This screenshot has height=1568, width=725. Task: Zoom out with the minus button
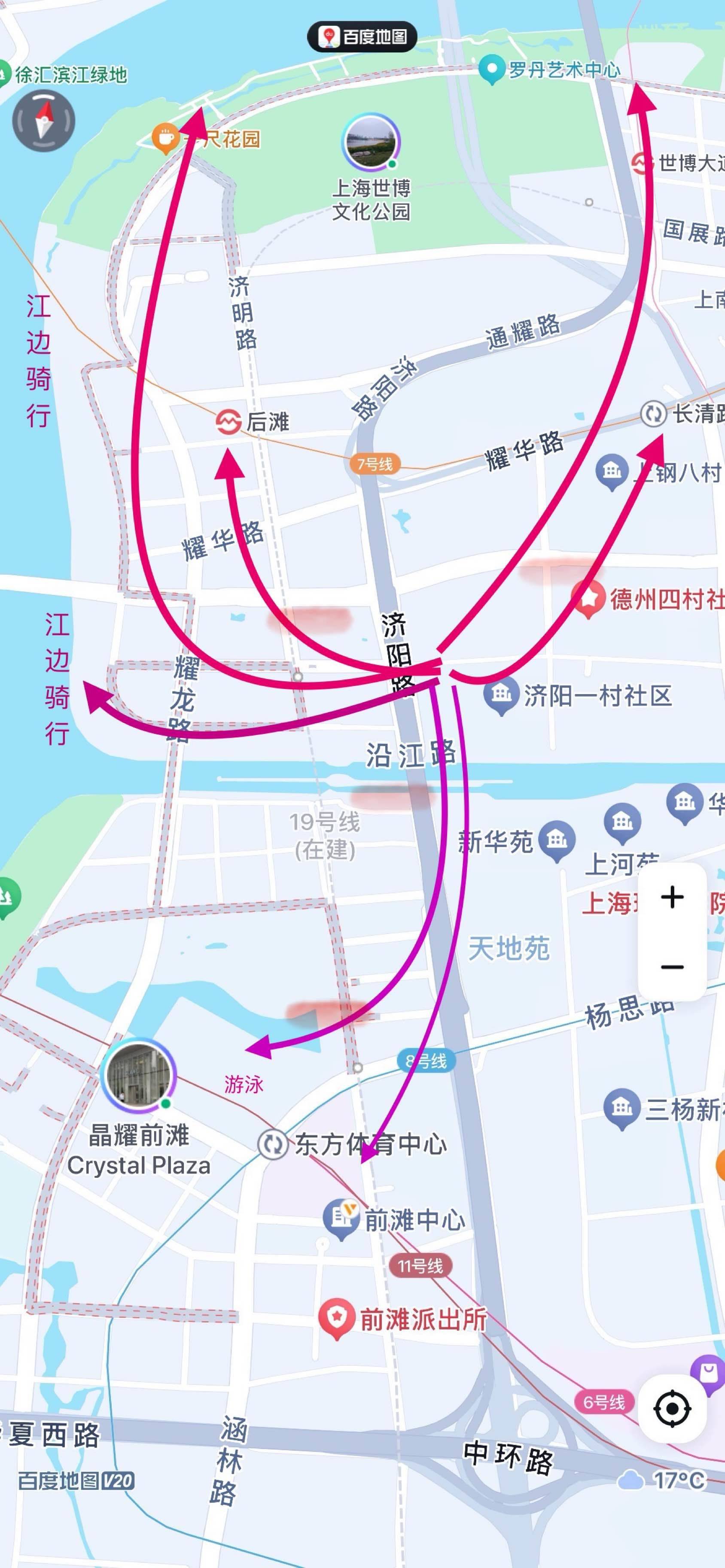click(x=672, y=967)
